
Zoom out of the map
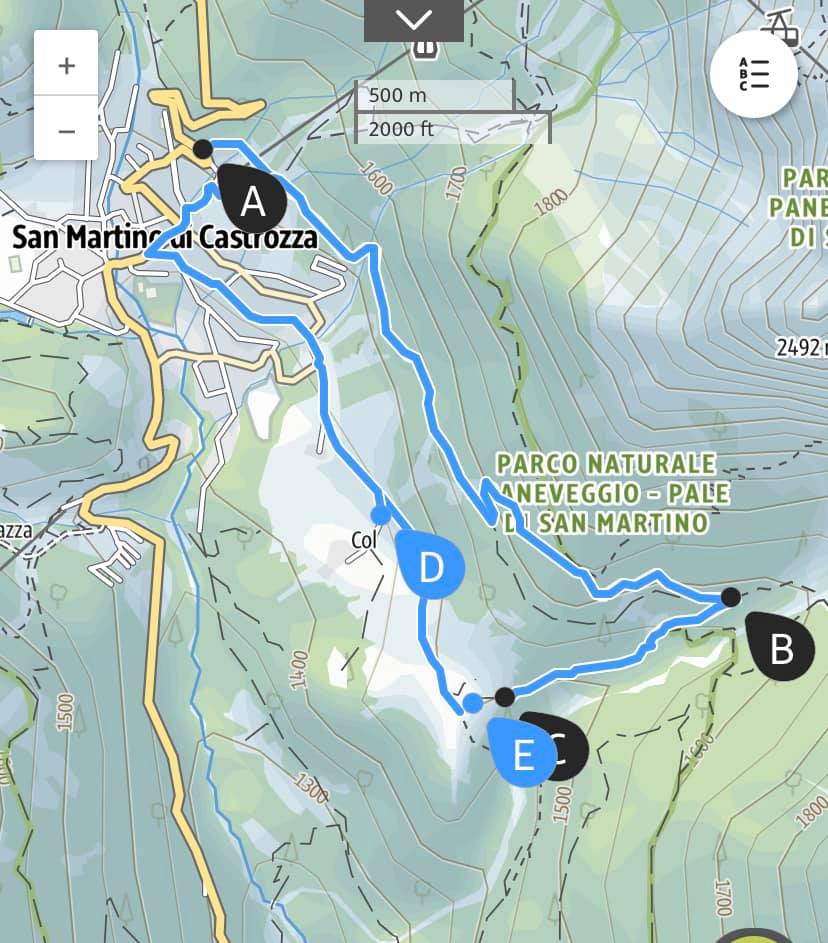click(x=66, y=130)
